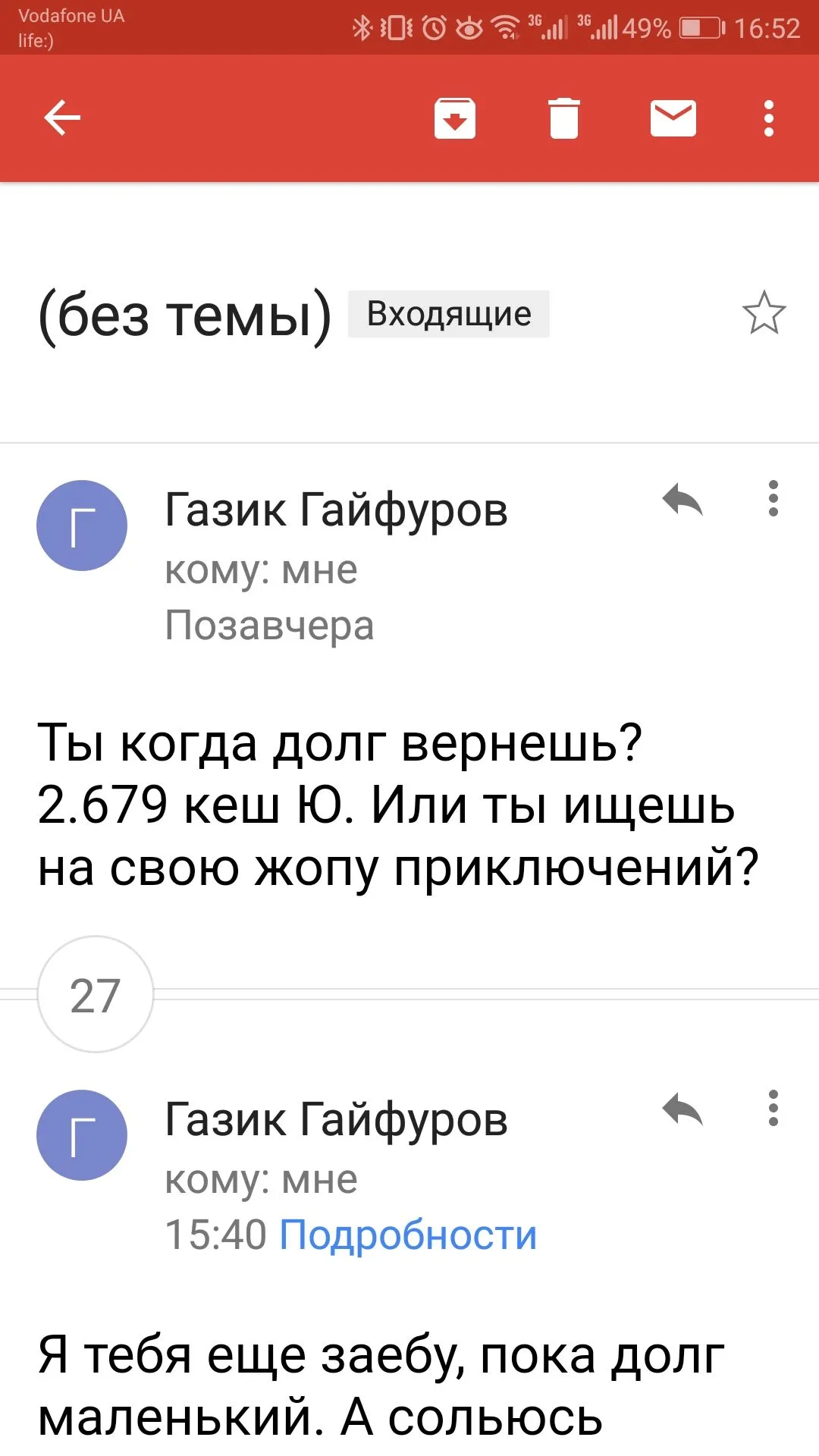Screen dimensions: 819x1456
Task: Open more options for the 15:40 message
Action: 773,1109
